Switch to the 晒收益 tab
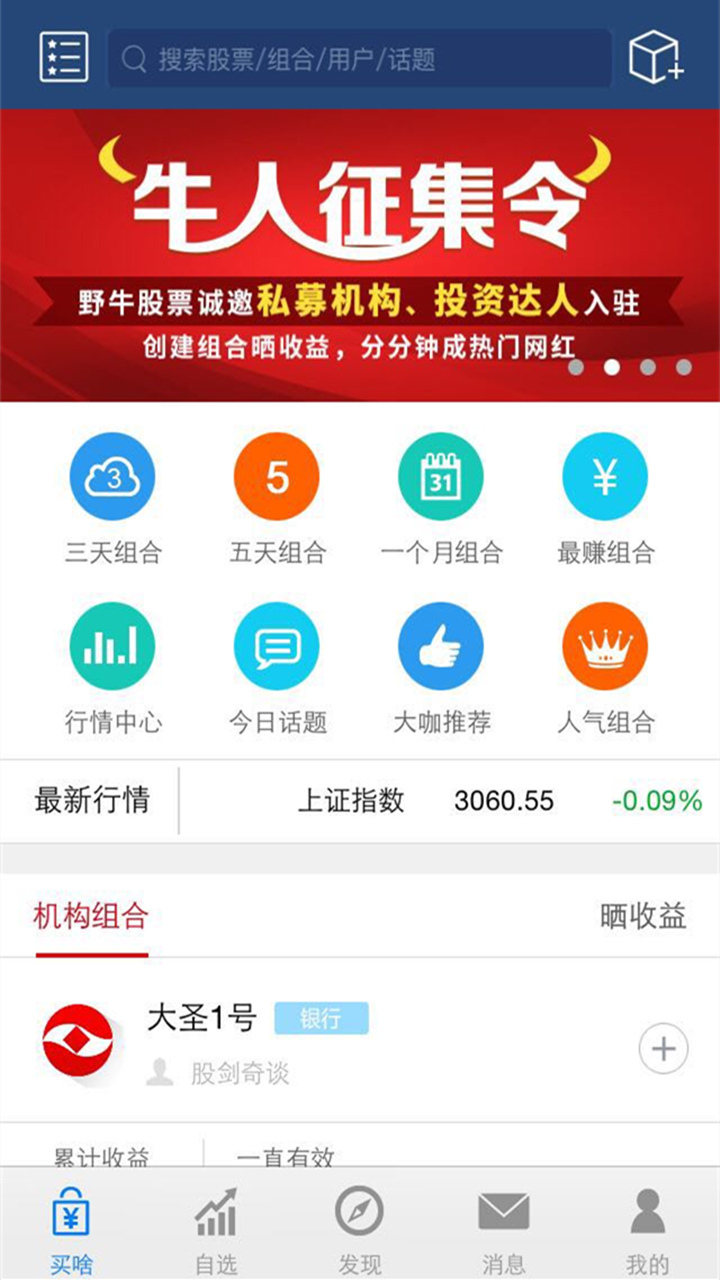This screenshot has height=1280, width=720. point(643,916)
